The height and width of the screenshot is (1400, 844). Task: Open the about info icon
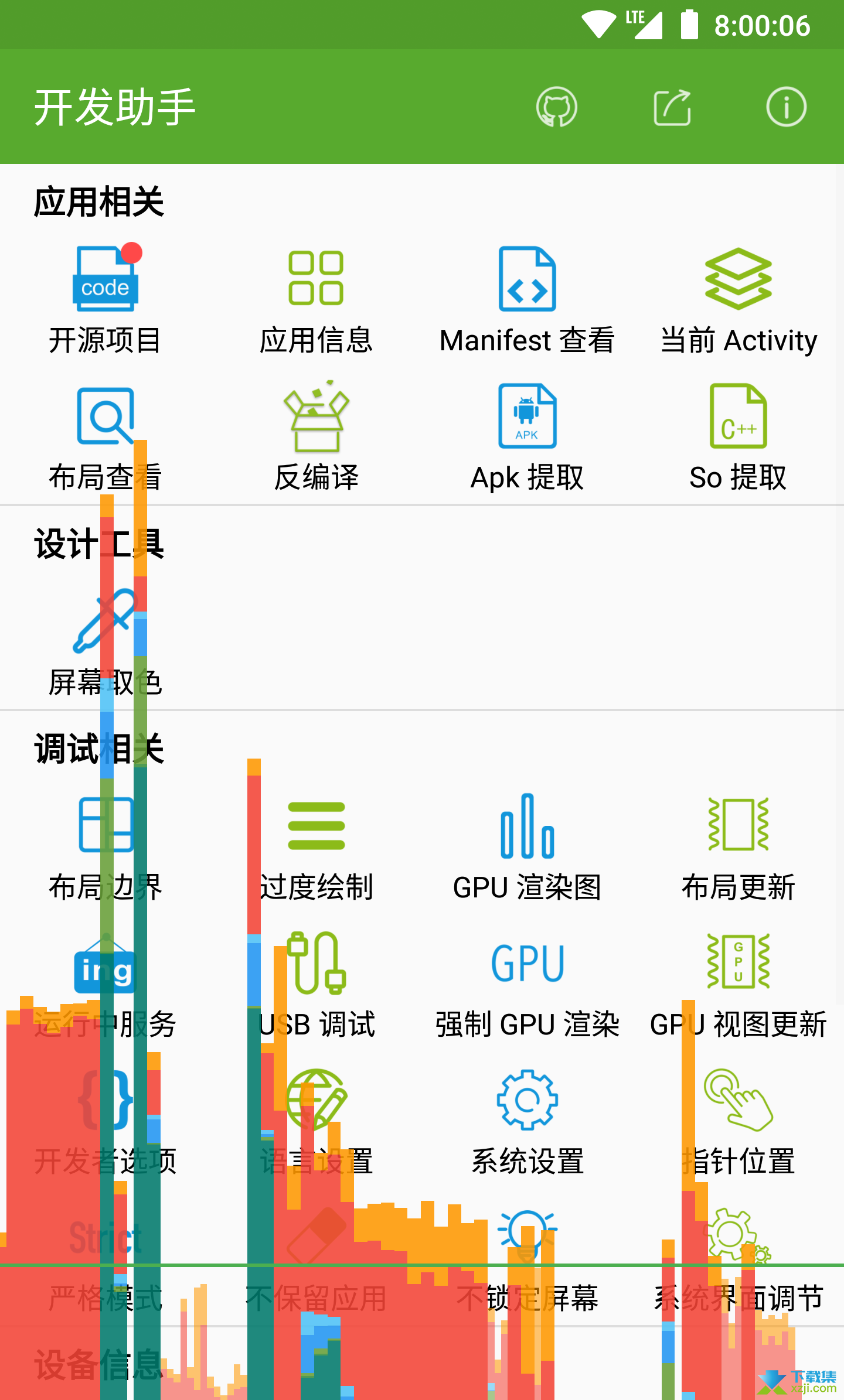point(786,107)
